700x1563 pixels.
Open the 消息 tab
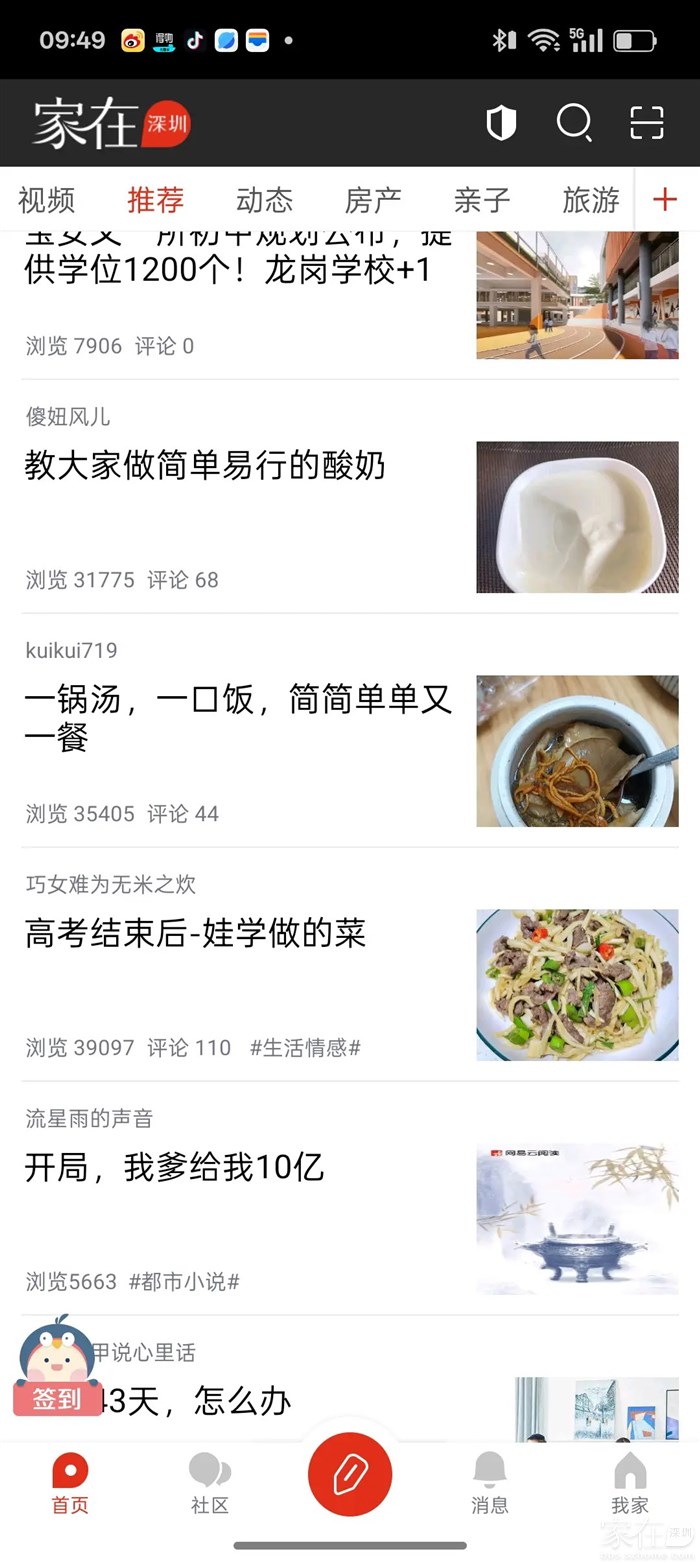490,1484
